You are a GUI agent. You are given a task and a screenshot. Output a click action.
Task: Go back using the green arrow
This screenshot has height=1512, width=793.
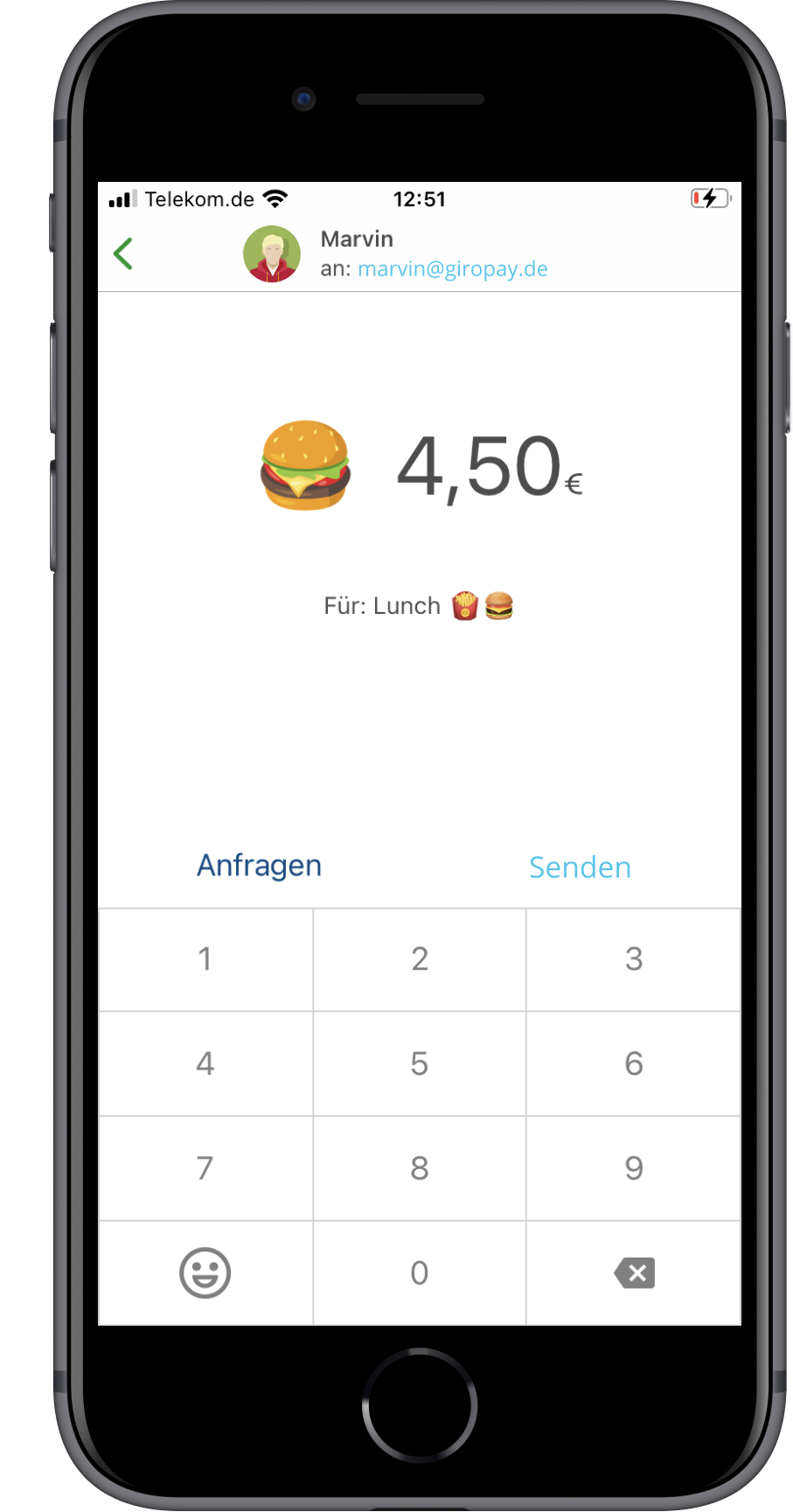point(123,254)
